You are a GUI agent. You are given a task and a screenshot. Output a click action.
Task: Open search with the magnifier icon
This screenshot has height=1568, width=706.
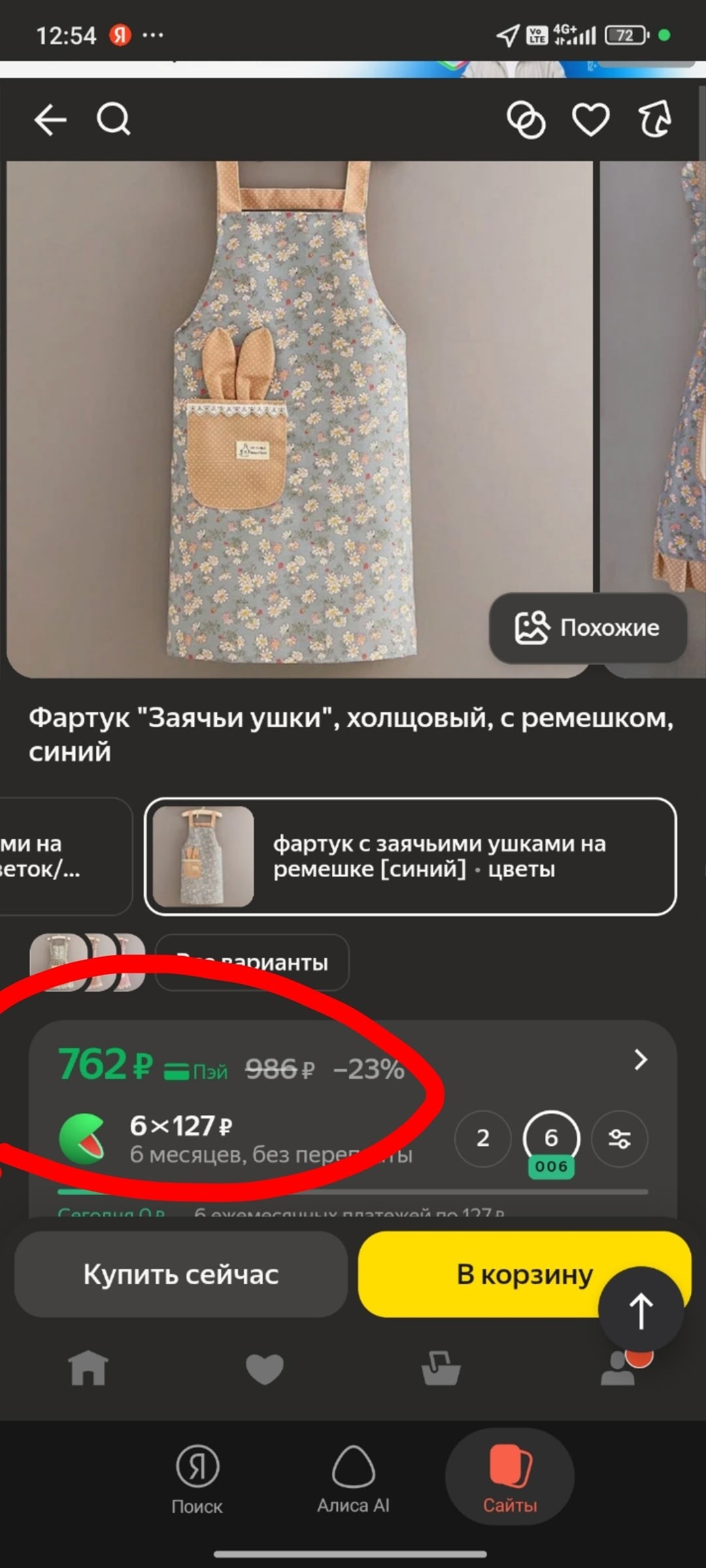click(114, 120)
